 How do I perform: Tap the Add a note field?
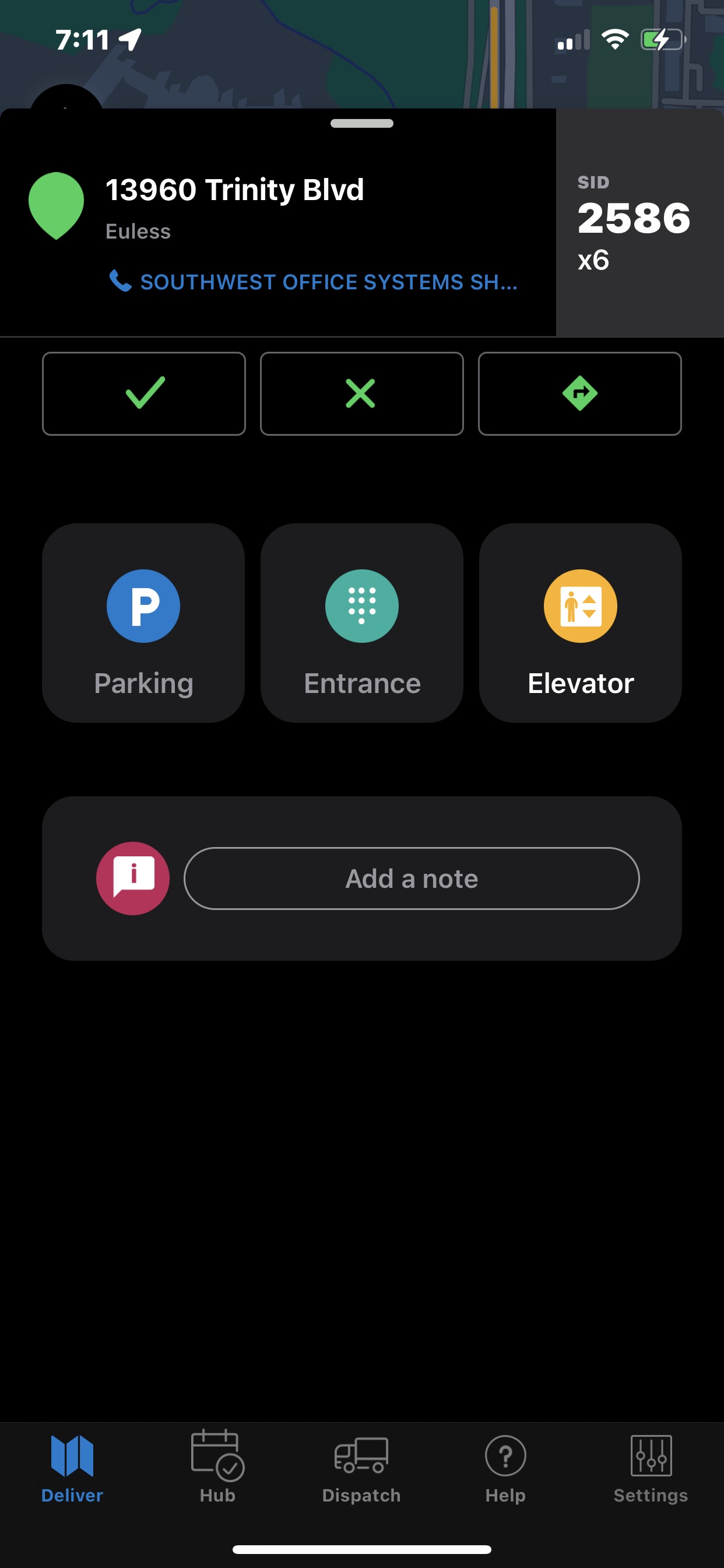(x=412, y=878)
